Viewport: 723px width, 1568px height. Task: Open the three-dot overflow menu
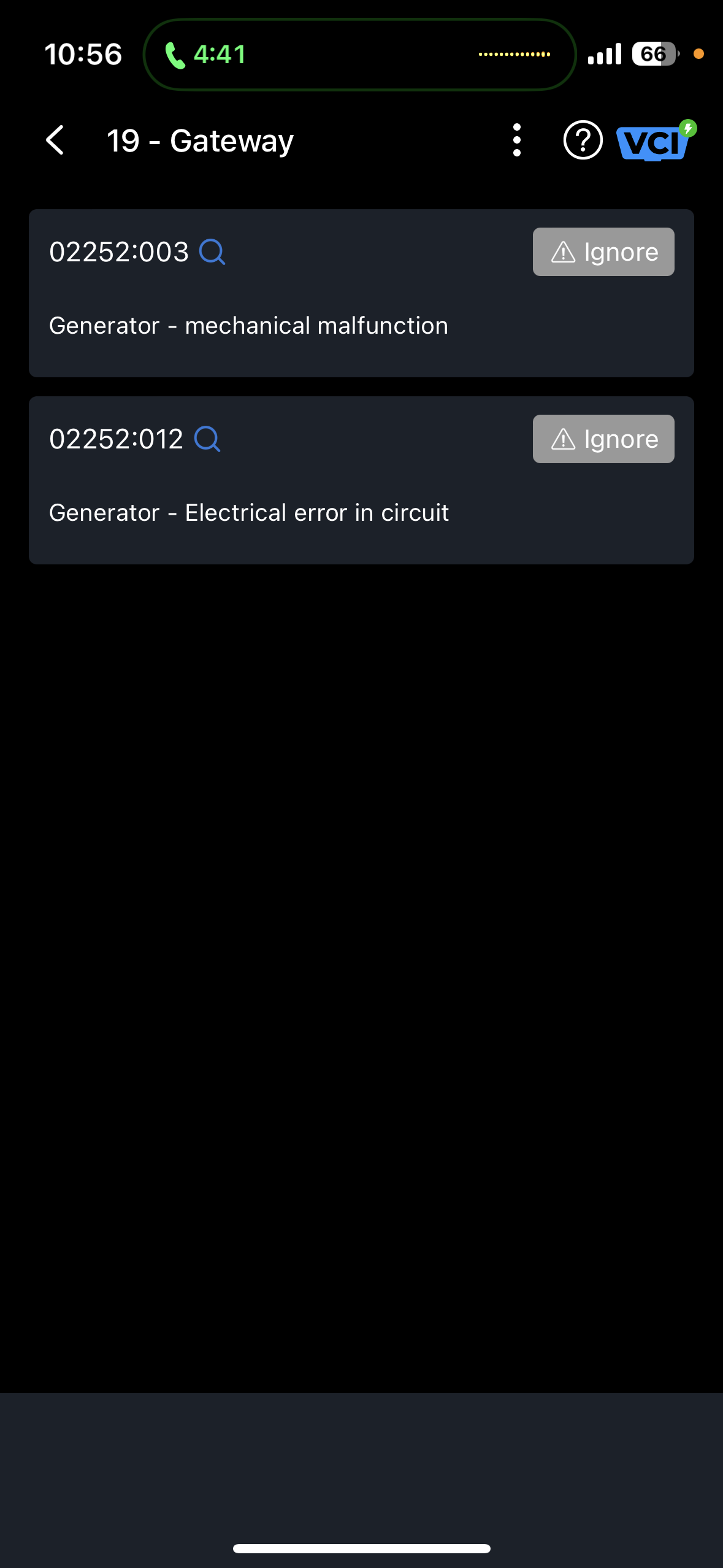pyautogui.click(x=517, y=140)
